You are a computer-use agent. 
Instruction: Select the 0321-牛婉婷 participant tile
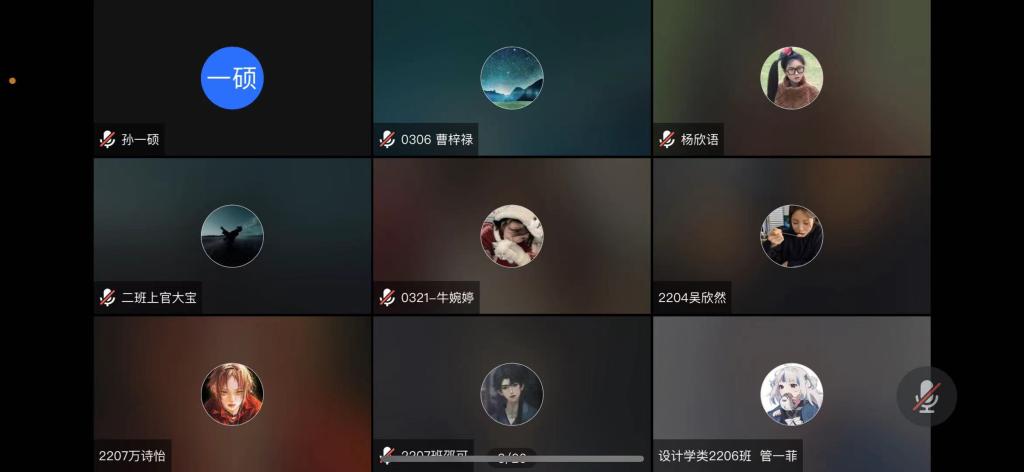pos(511,236)
